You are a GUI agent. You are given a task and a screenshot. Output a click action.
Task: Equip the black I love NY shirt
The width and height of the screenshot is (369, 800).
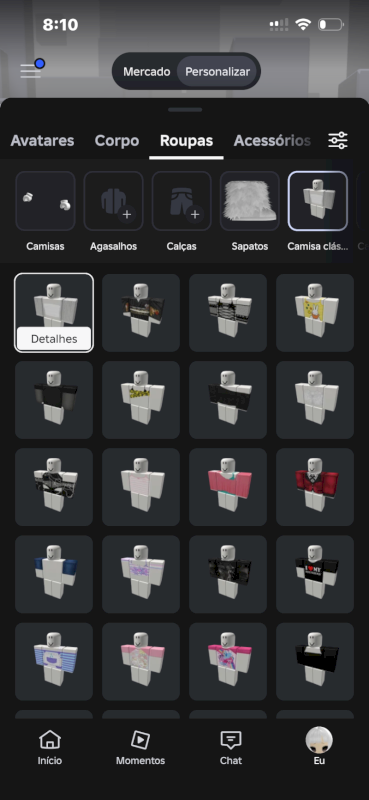pos(315,574)
